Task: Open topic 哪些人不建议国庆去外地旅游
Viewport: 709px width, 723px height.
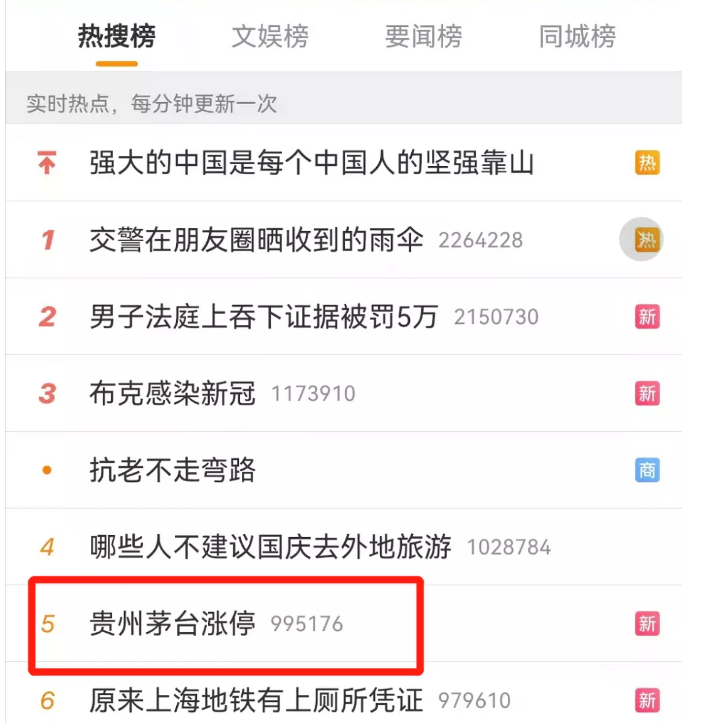Action: click(270, 547)
